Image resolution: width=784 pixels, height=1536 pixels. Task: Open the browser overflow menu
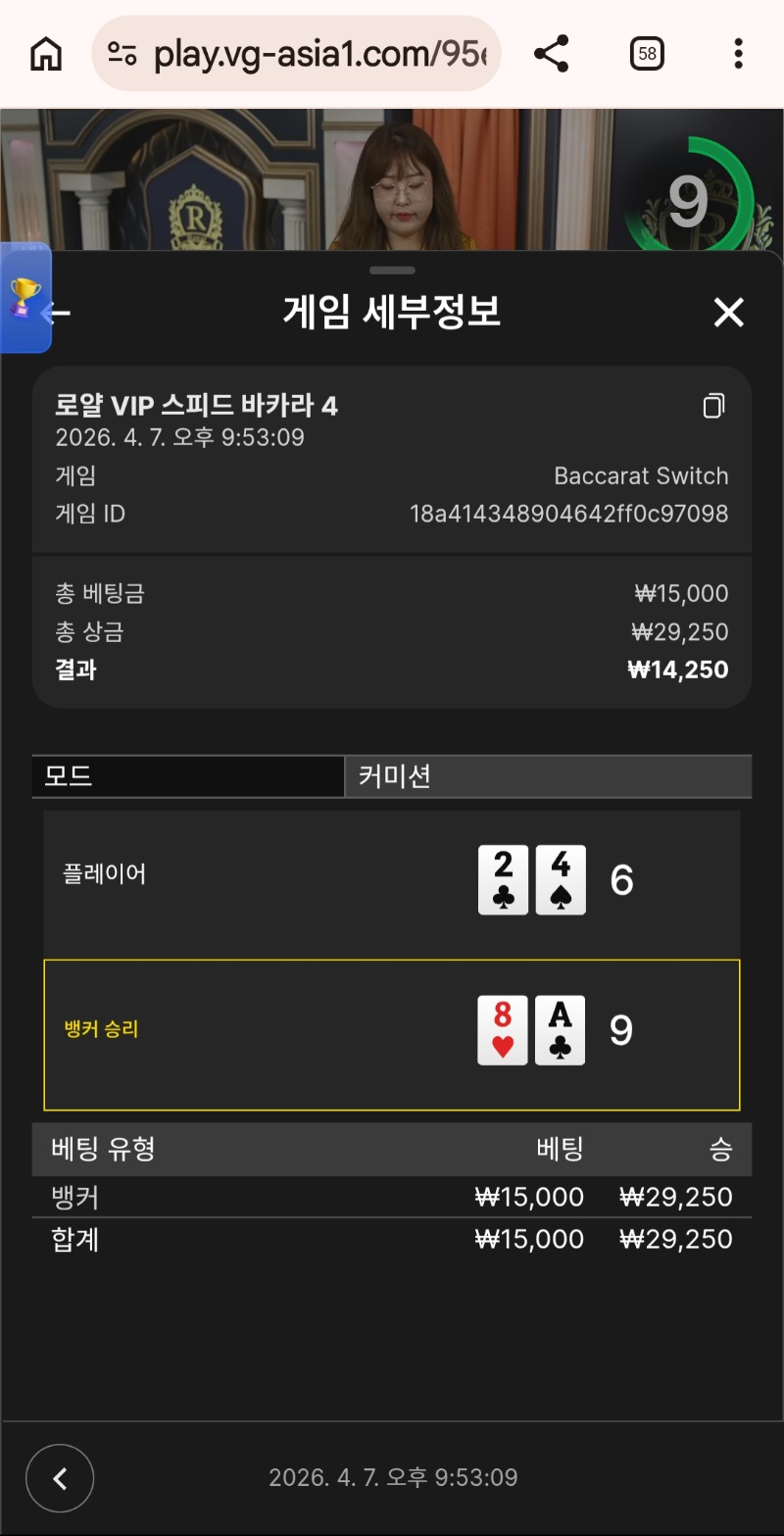[738, 54]
